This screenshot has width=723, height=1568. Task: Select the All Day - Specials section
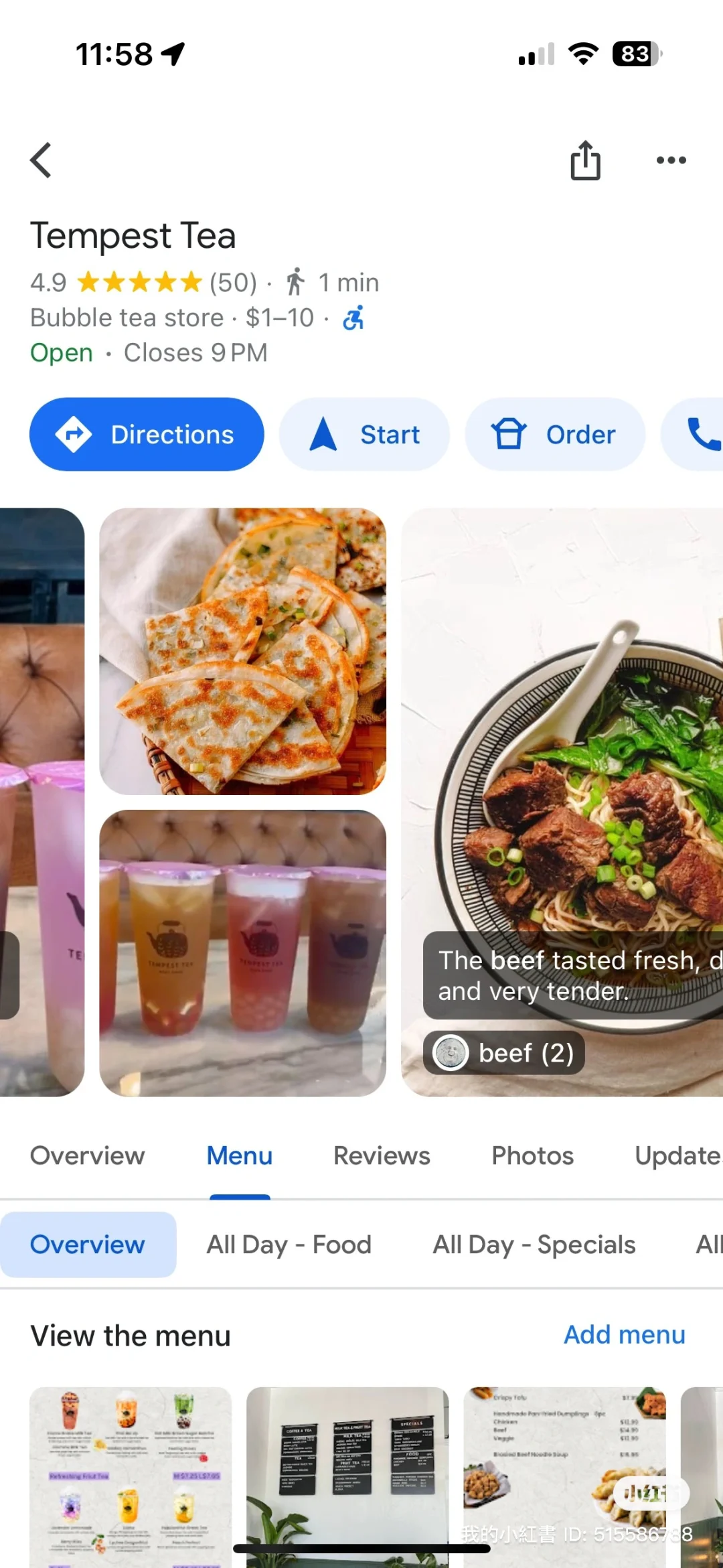(x=534, y=1245)
